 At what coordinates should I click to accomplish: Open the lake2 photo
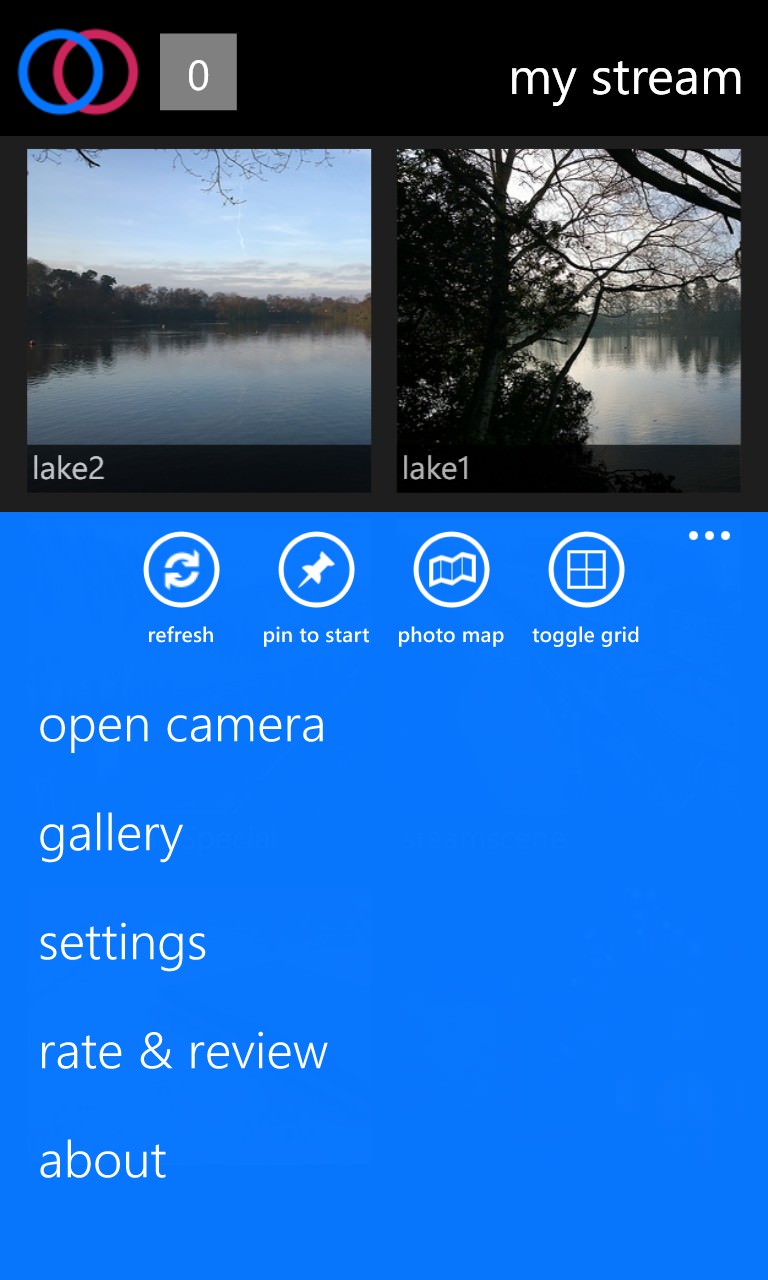199,320
